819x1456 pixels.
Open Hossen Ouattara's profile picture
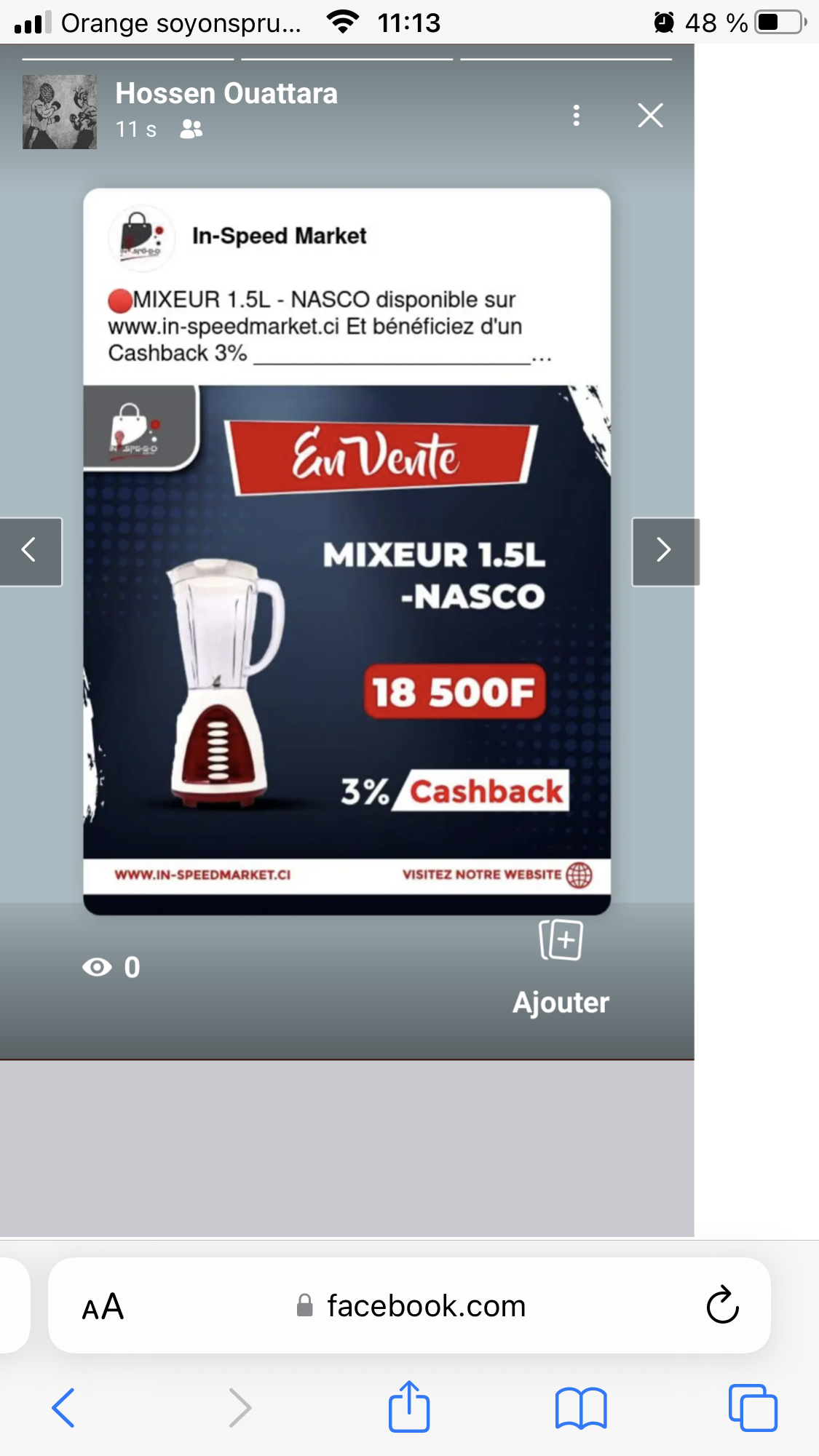60,112
